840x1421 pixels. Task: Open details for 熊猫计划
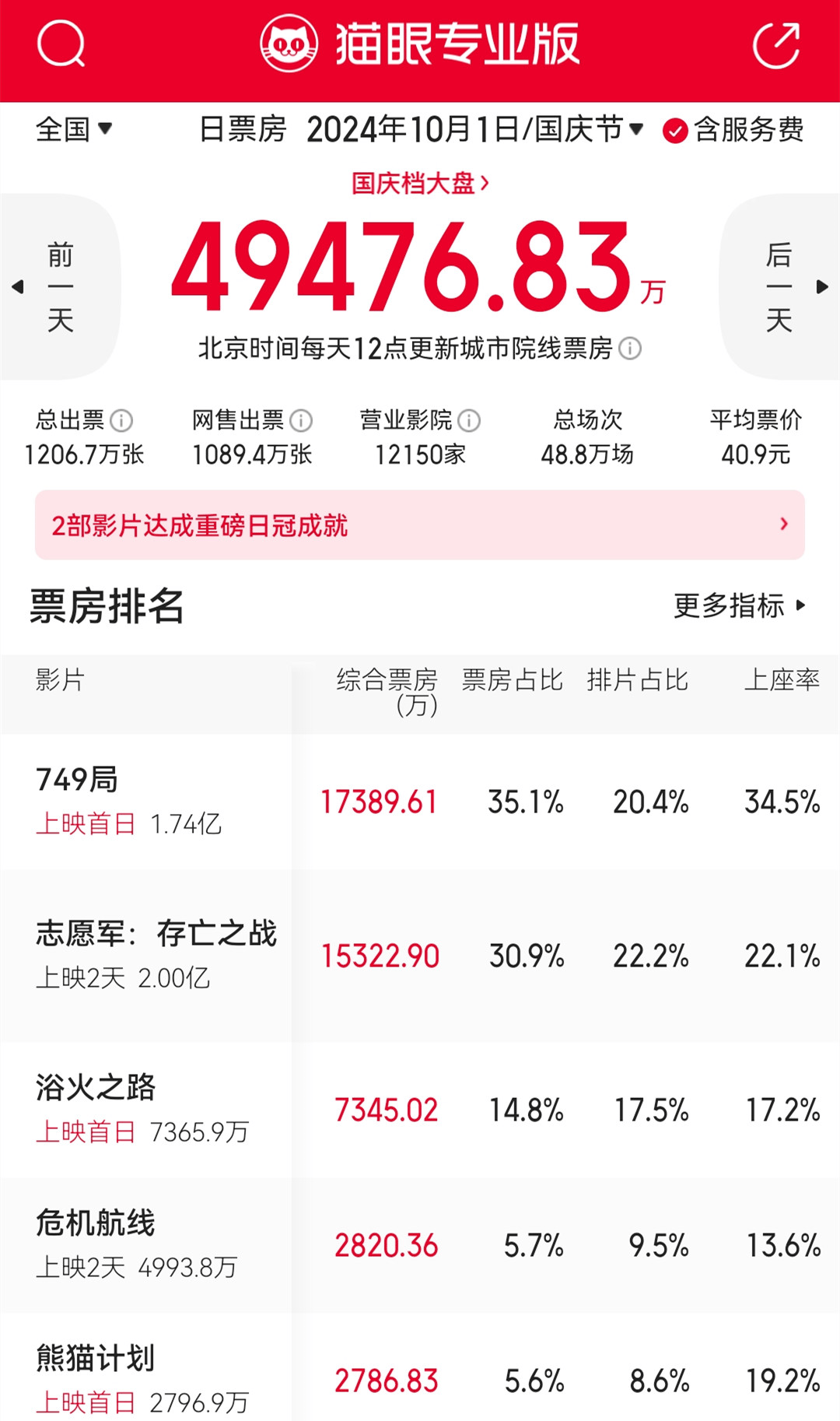tap(96, 1359)
